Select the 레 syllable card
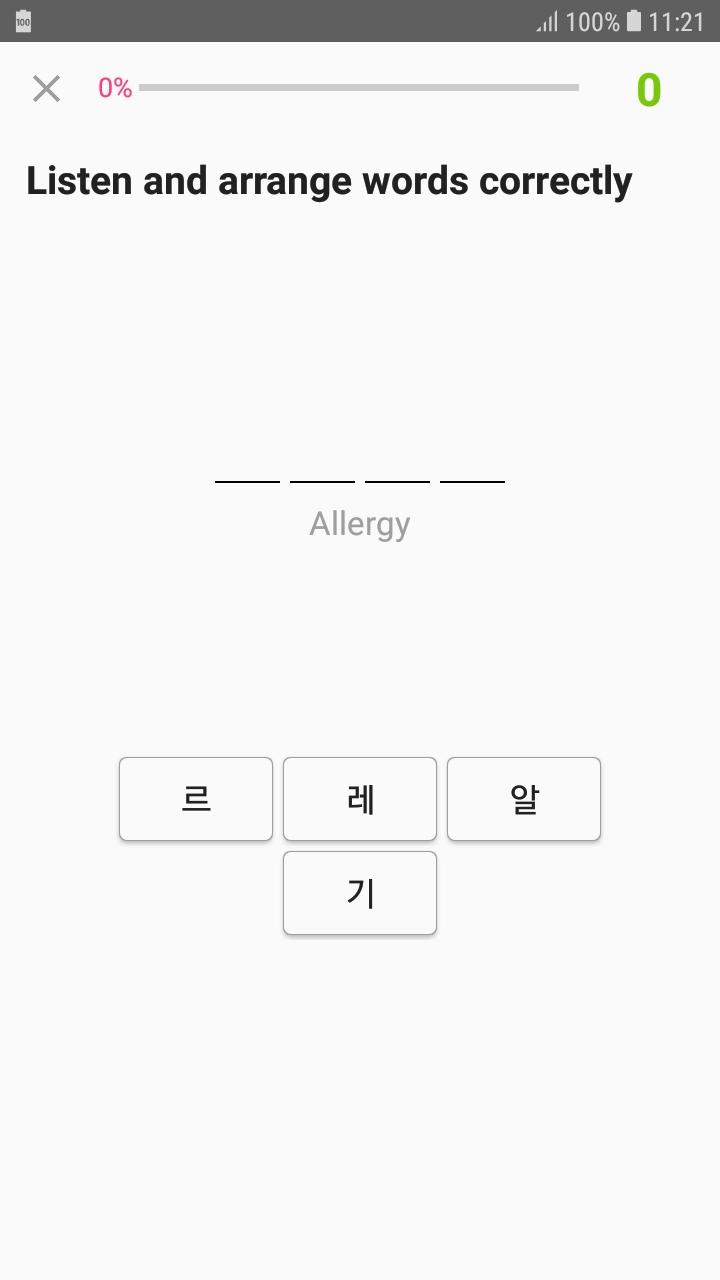 [x=359, y=798]
